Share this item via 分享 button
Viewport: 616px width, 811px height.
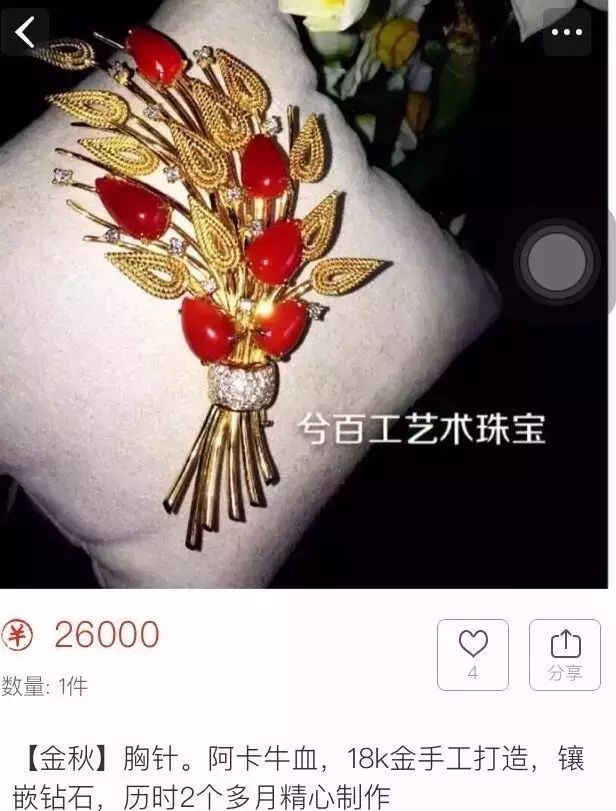point(564,654)
